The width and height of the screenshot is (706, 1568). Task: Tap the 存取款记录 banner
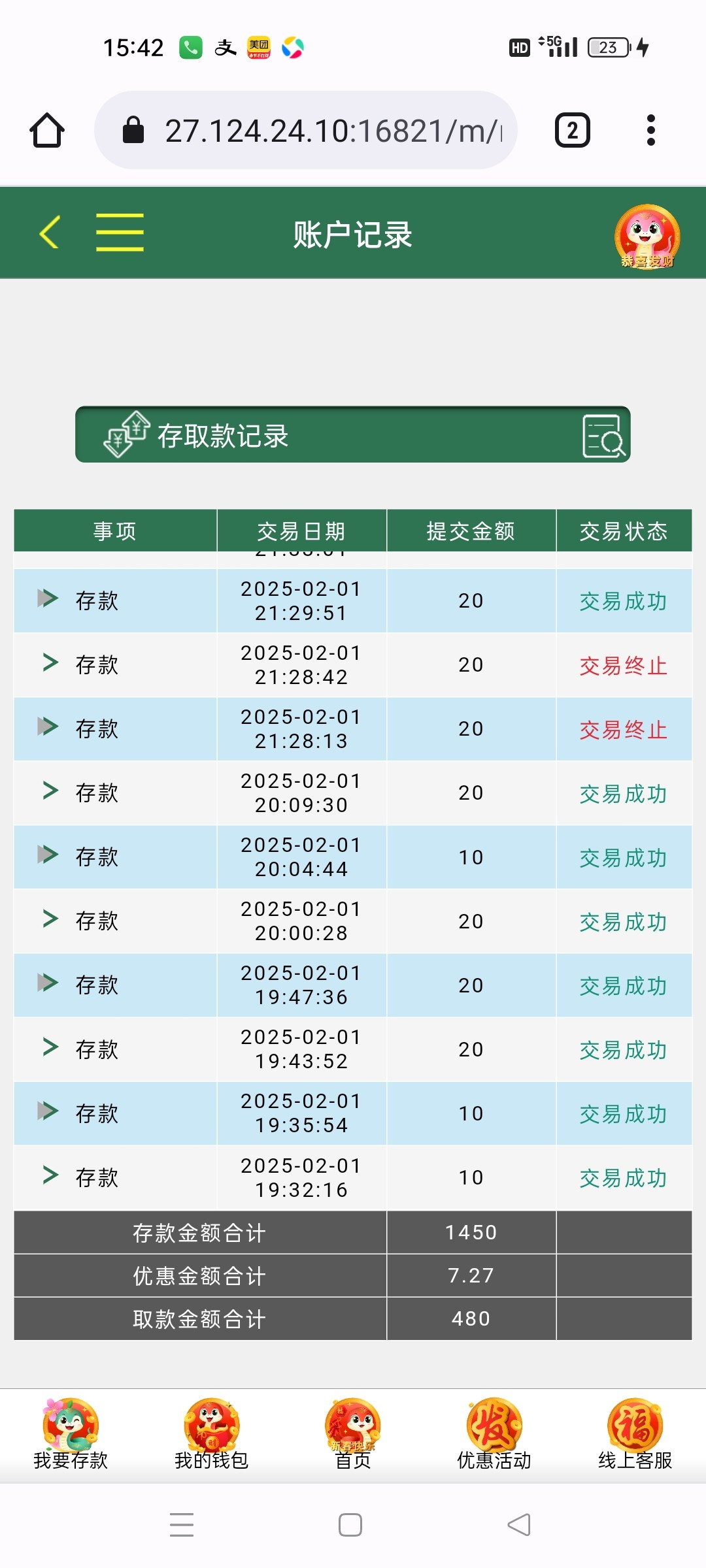[353, 435]
